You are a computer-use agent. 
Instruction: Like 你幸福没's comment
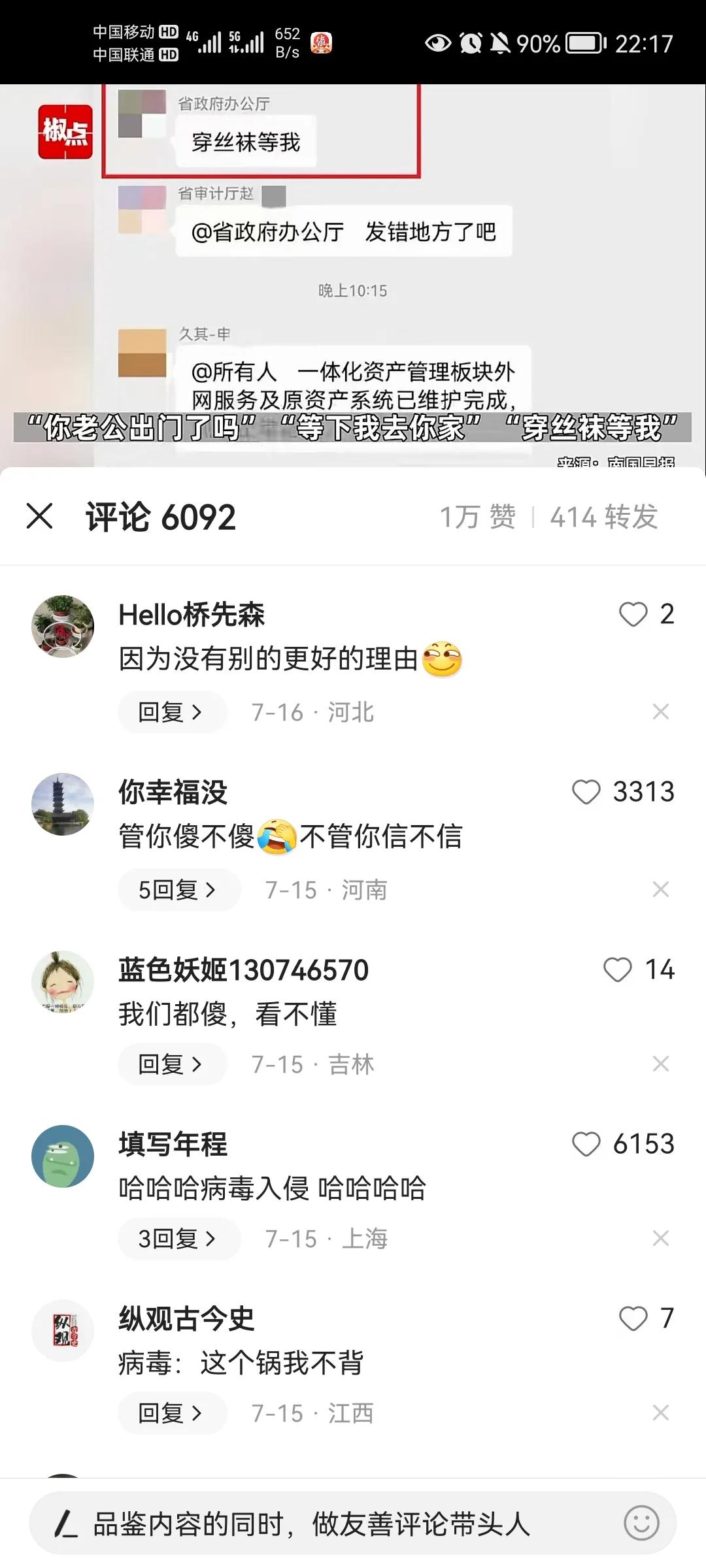coord(585,792)
